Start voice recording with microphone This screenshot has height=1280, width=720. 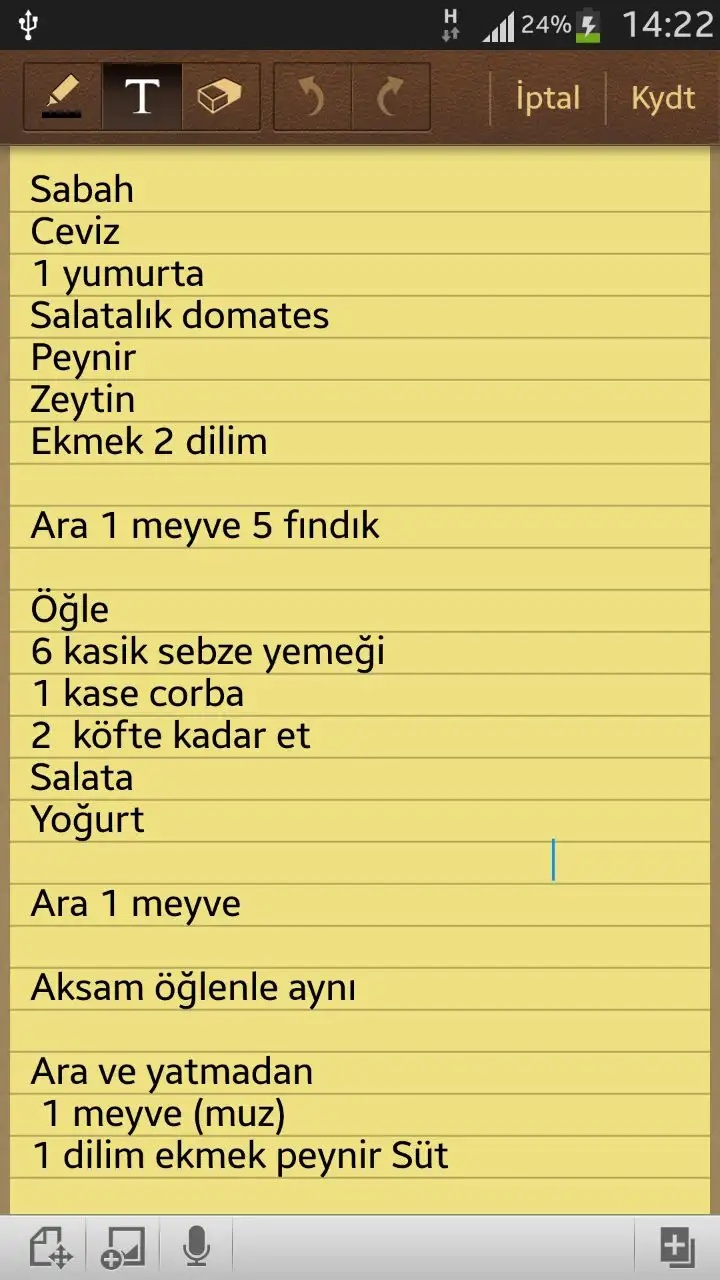[196, 1248]
